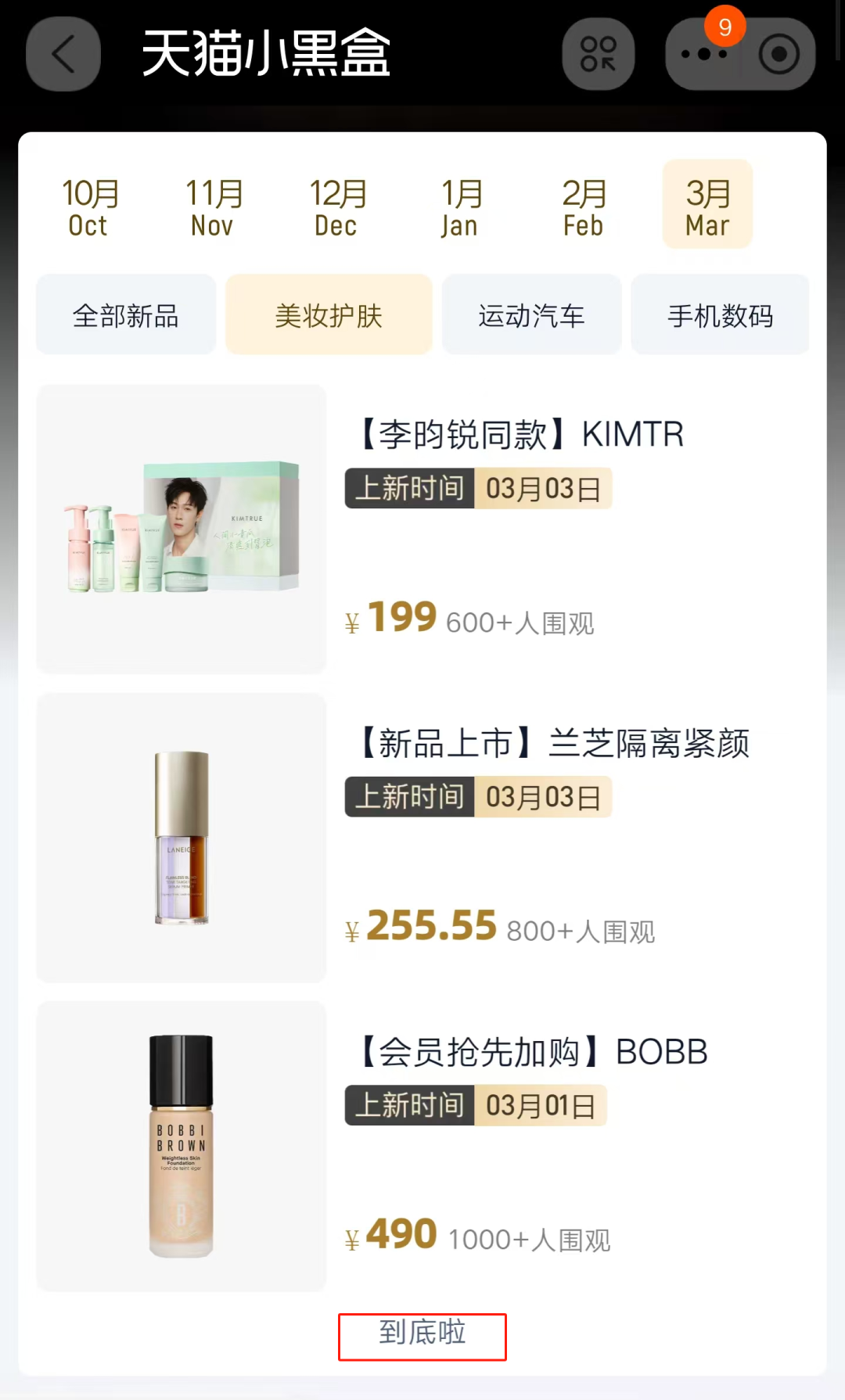Open the 兰芝隔离紧颜 product card
The height and width of the screenshot is (1400, 845).
coord(422,837)
